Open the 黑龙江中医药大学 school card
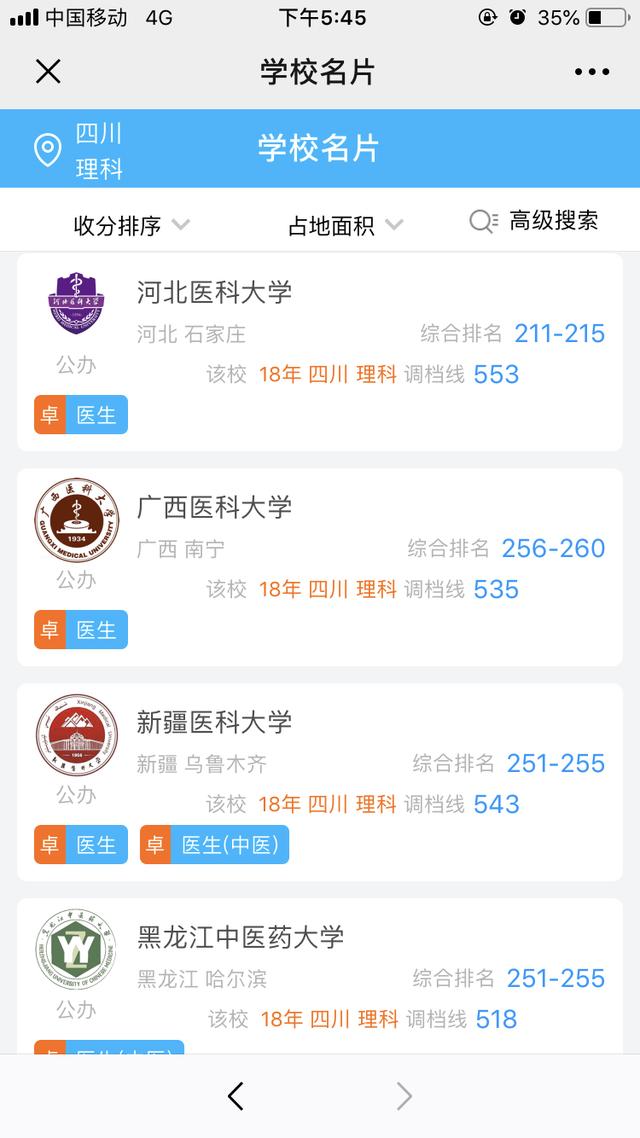The width and height of the screenshot is (640, 1138). tap(320, 976)
